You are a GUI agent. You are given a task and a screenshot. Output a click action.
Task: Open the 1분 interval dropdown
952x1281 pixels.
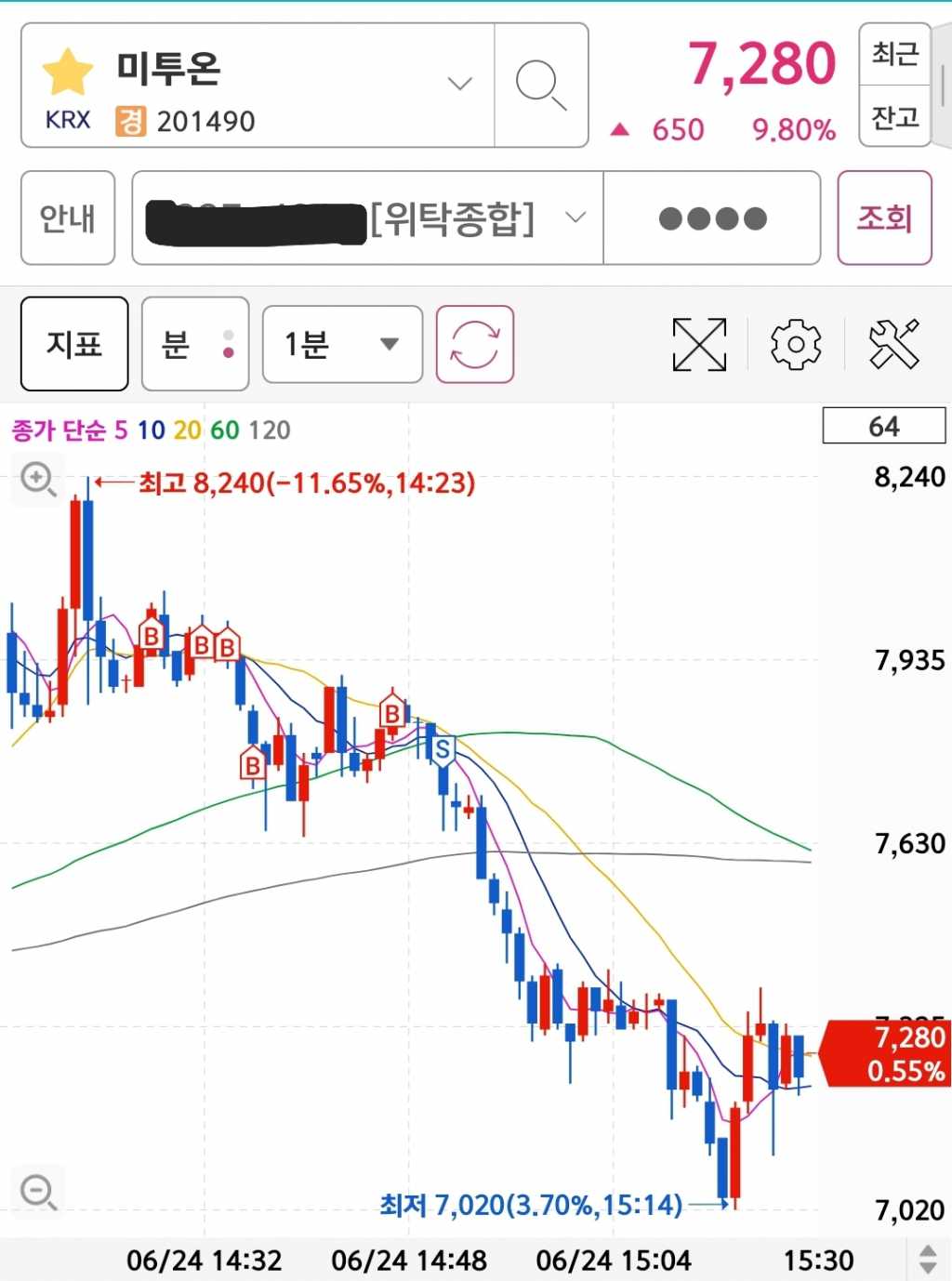coord(342,344)
